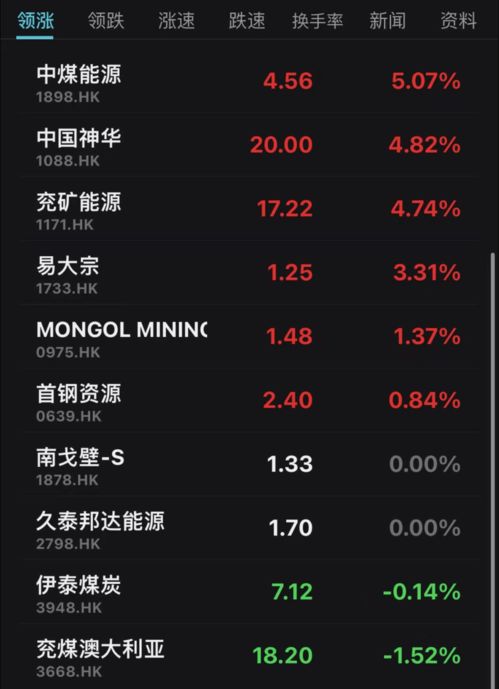The image size is (499, 689).
Task: Open 南戈壁-S 1878.HK row
Action: point(250,464)
